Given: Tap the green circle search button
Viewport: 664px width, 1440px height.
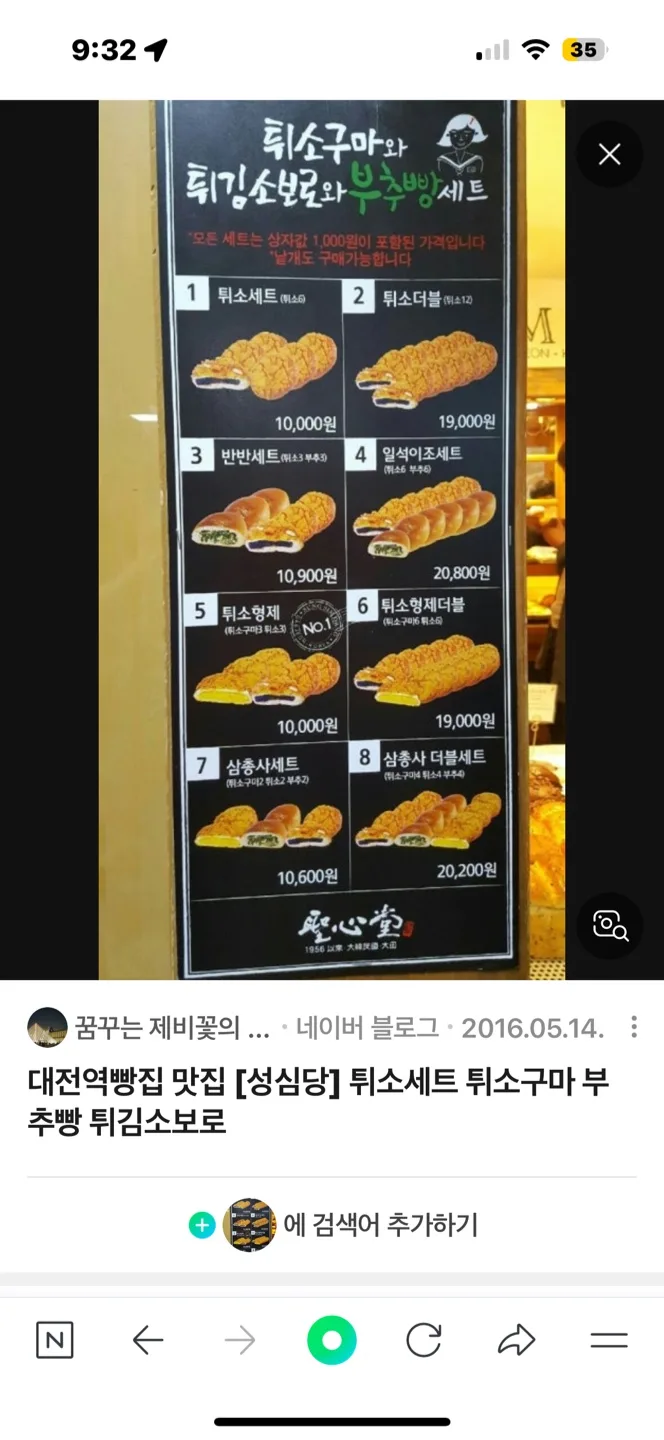Looking at the screenshot, I should point(331,1341).
